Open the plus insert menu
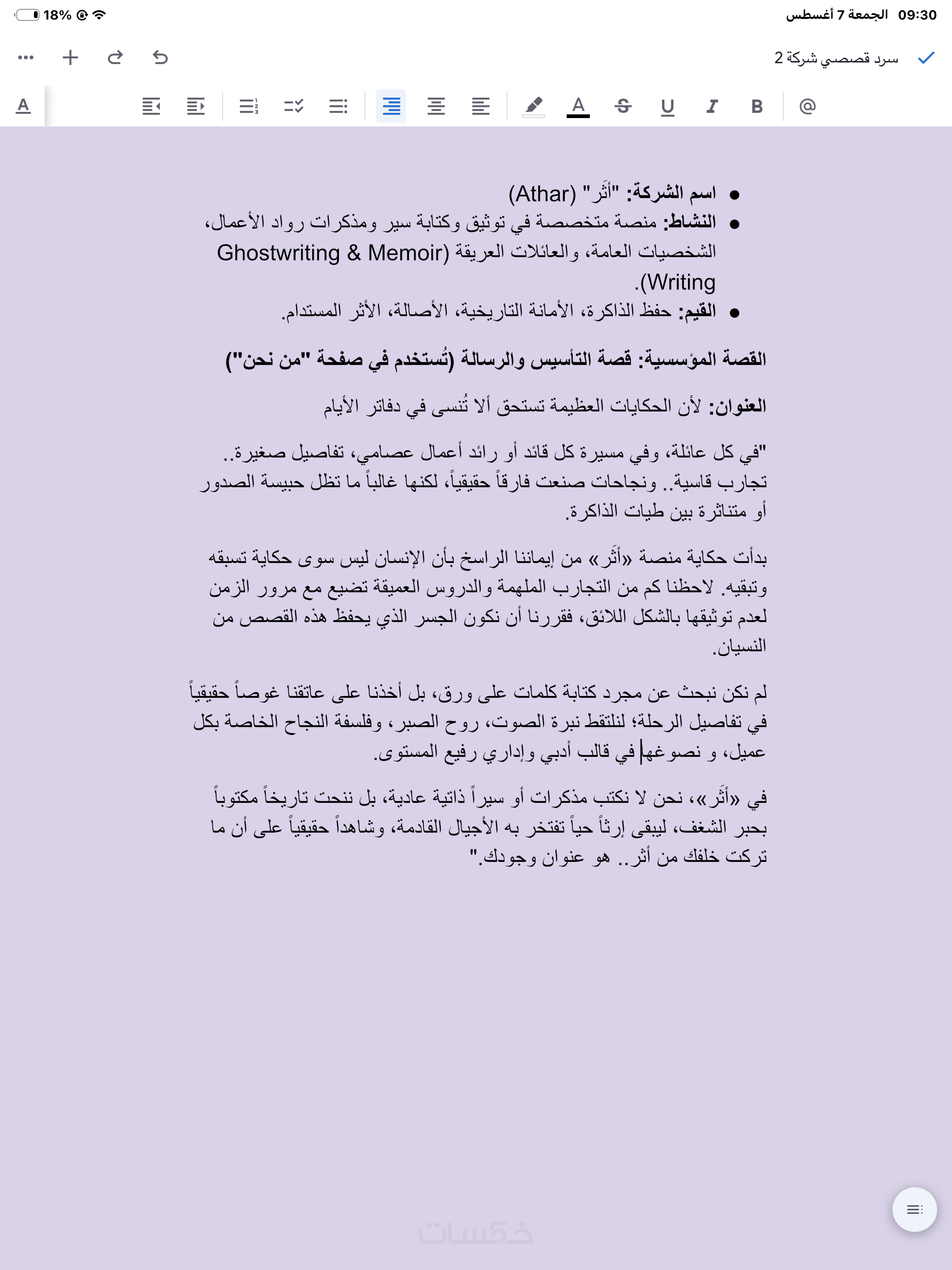Viewport: 952px width, 1270px height. point(71,58)
